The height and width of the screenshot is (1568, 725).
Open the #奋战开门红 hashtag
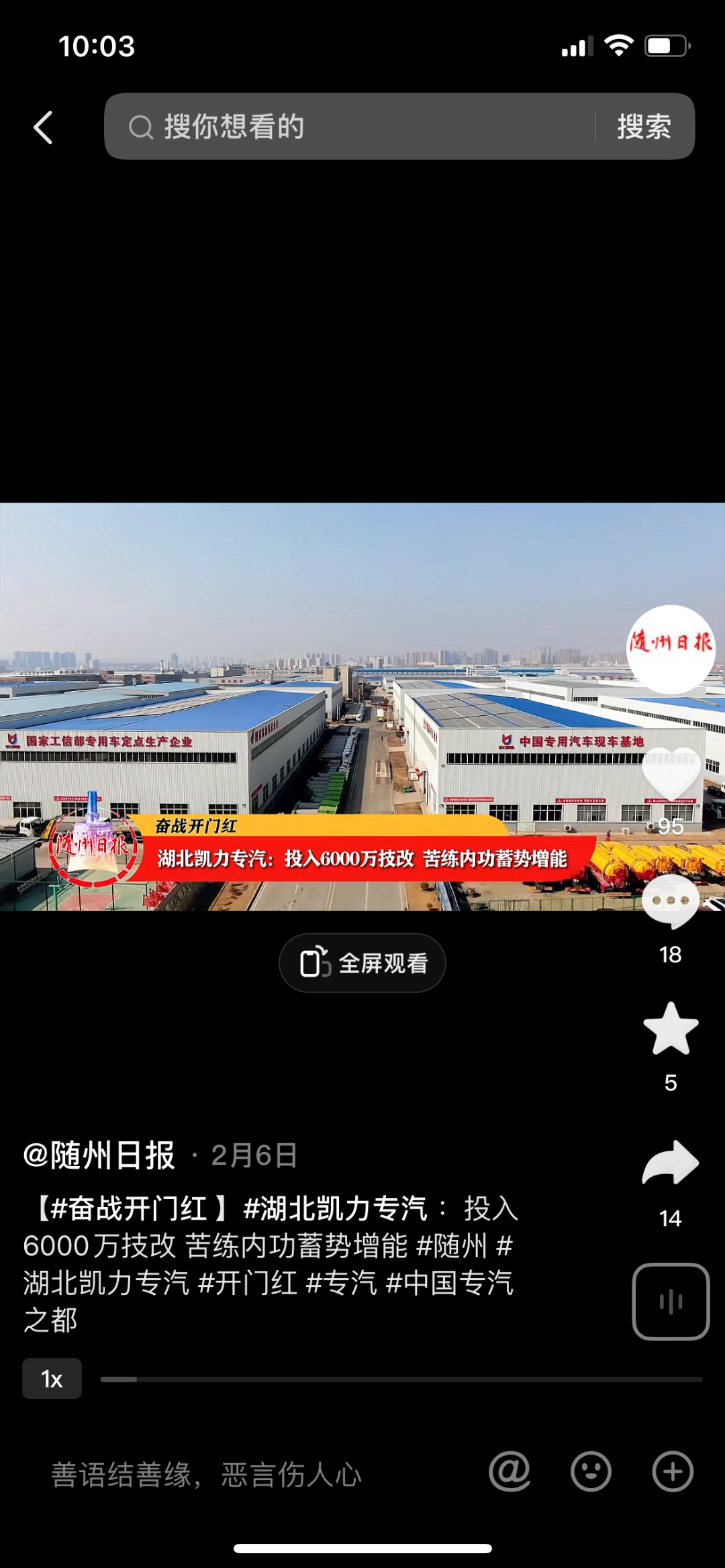coord(128,1209)
